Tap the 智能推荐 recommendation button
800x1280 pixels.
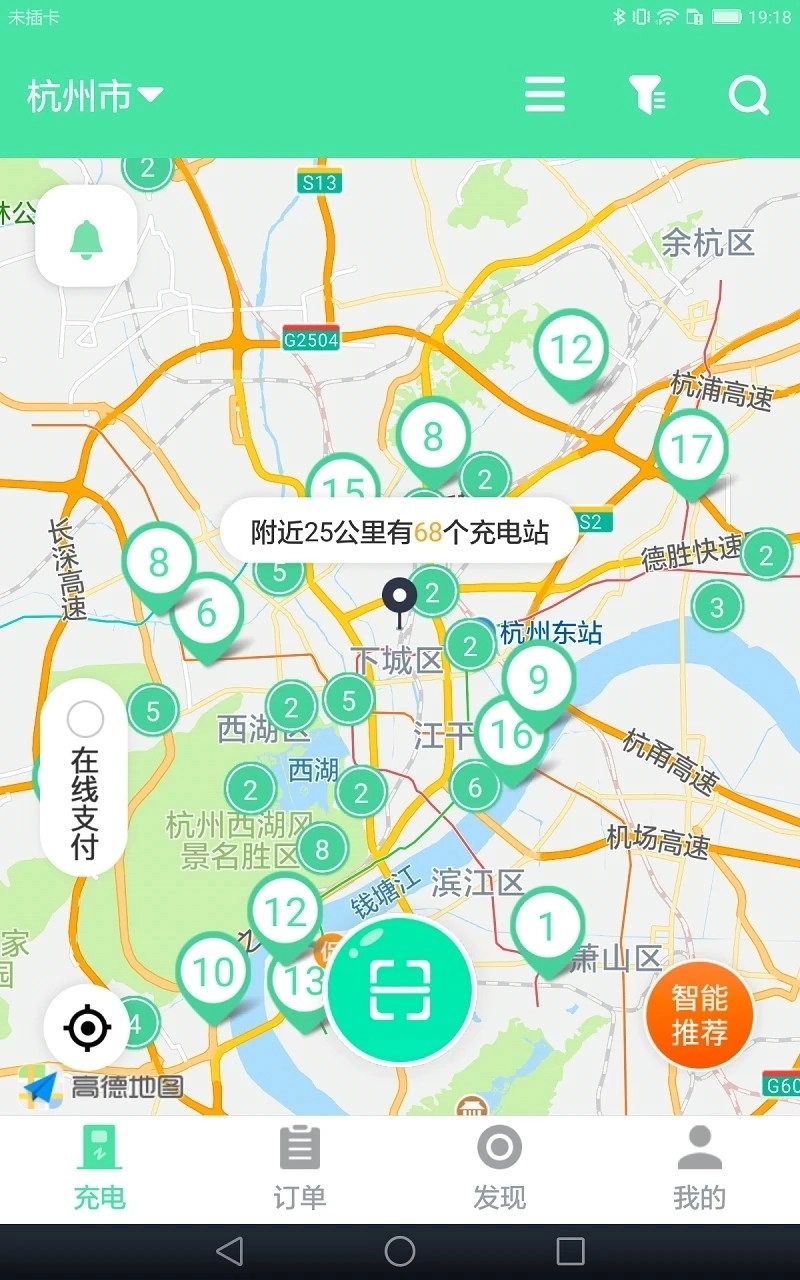pos(700,1015)
